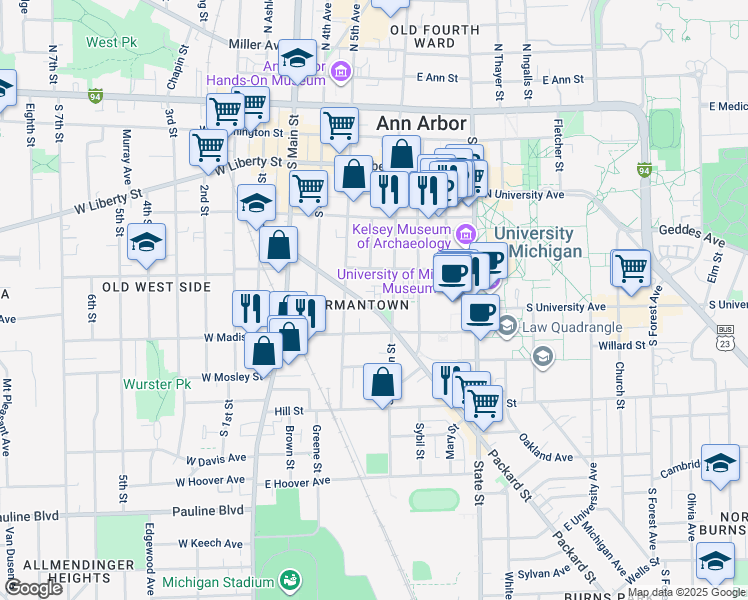Tap the shopping cart marker on W Liberty St

208,147
